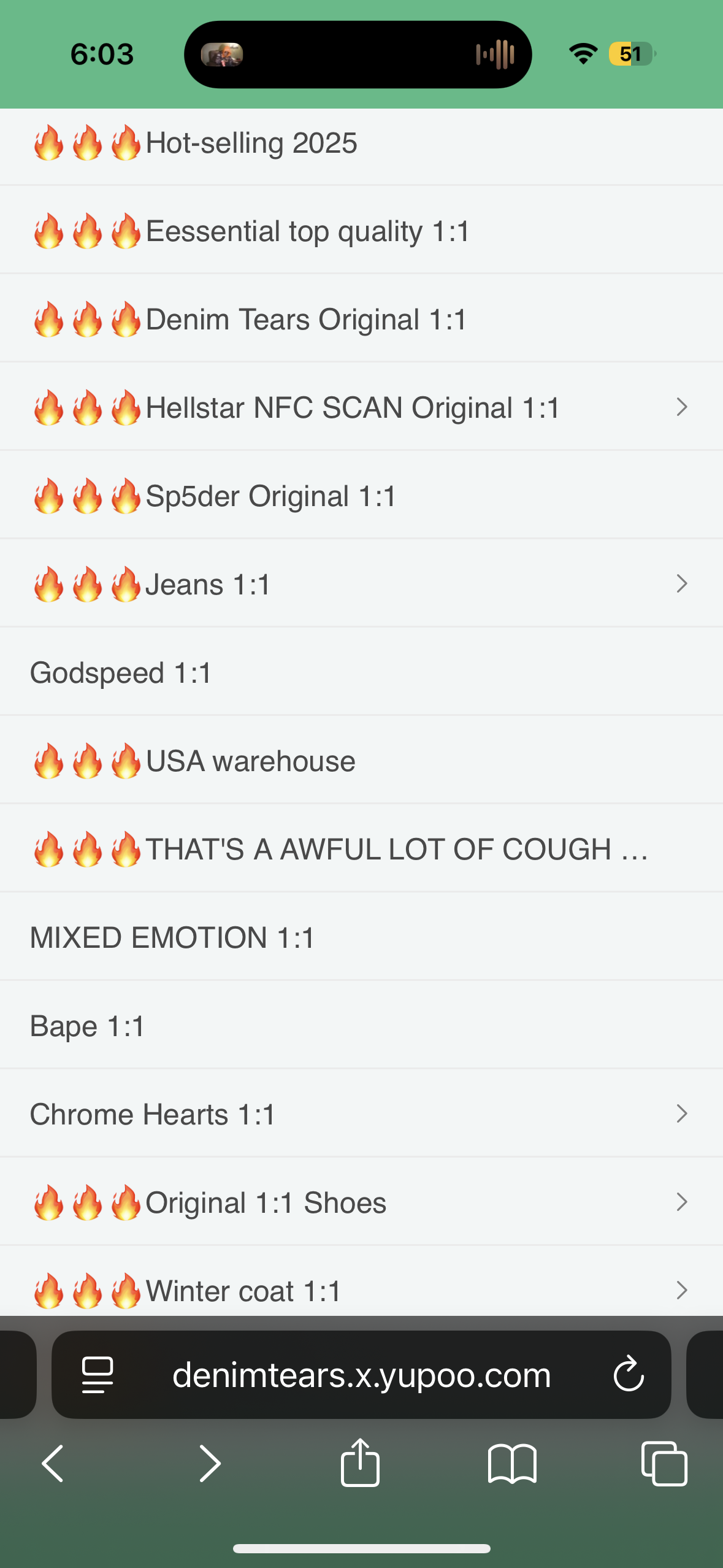
Task: Expand Winter coat 1:1 category
Action: [x=681, y=1290]
